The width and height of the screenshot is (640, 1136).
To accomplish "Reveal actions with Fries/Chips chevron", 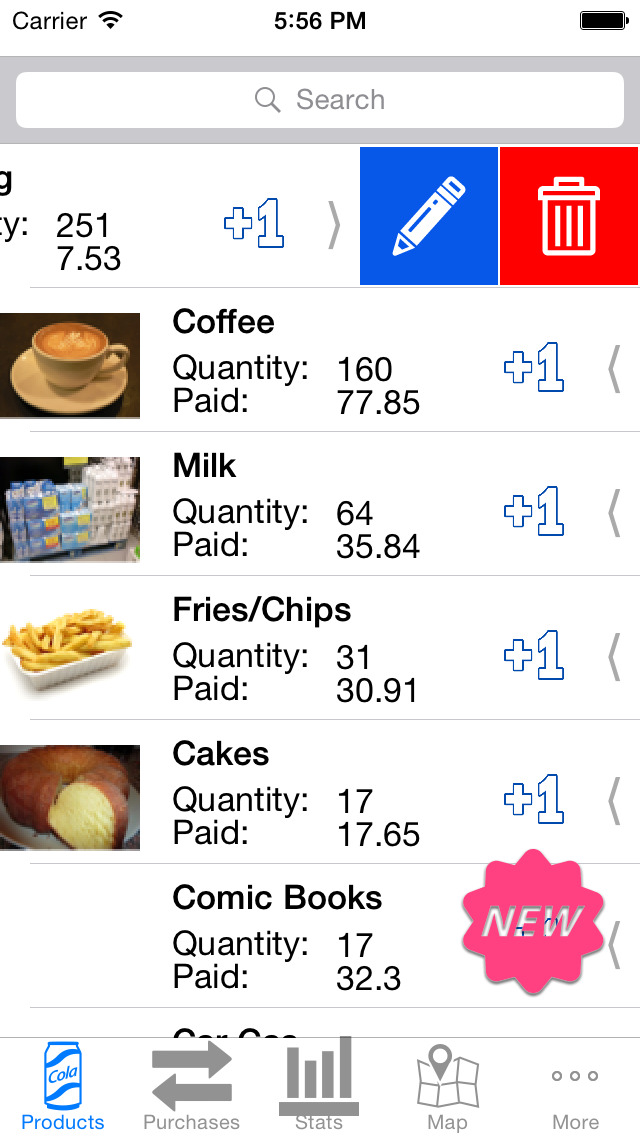I will 614,656.
